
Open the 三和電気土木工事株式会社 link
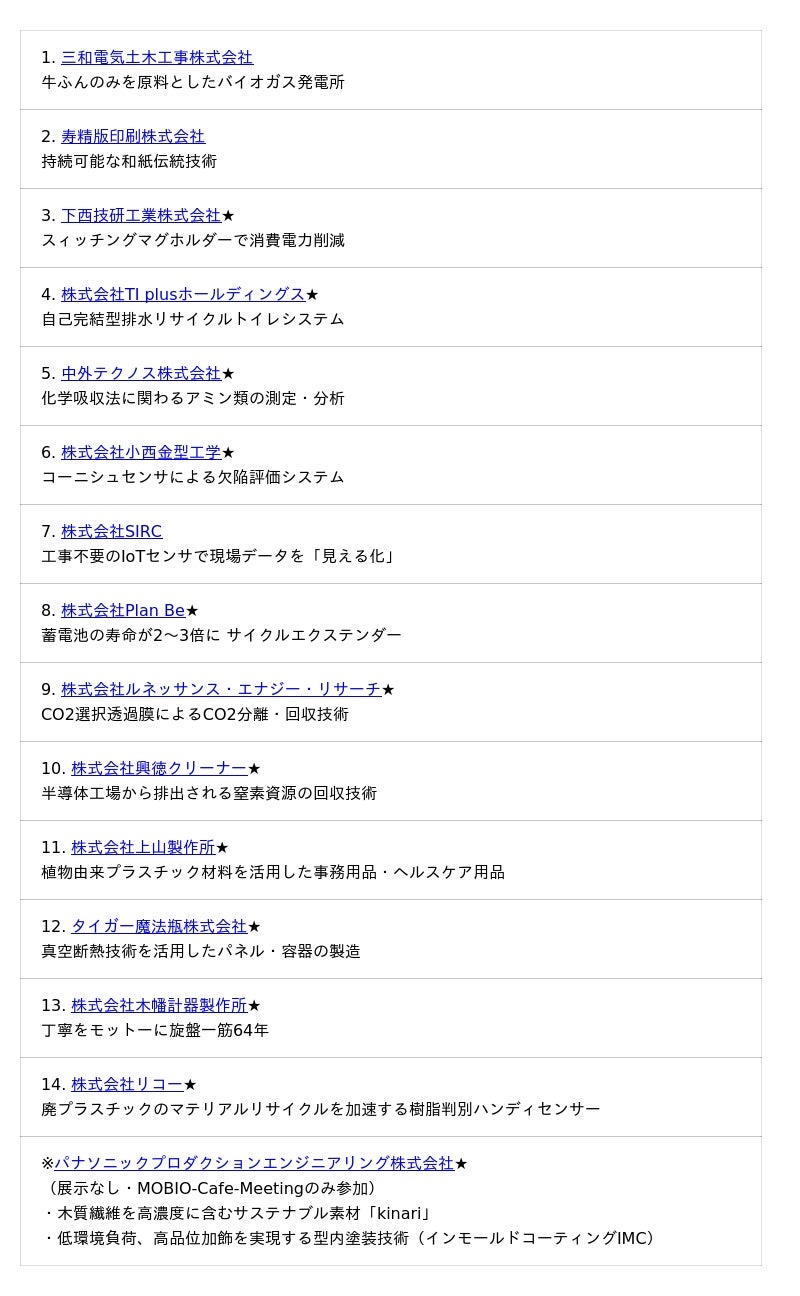(x=157, y=58)
